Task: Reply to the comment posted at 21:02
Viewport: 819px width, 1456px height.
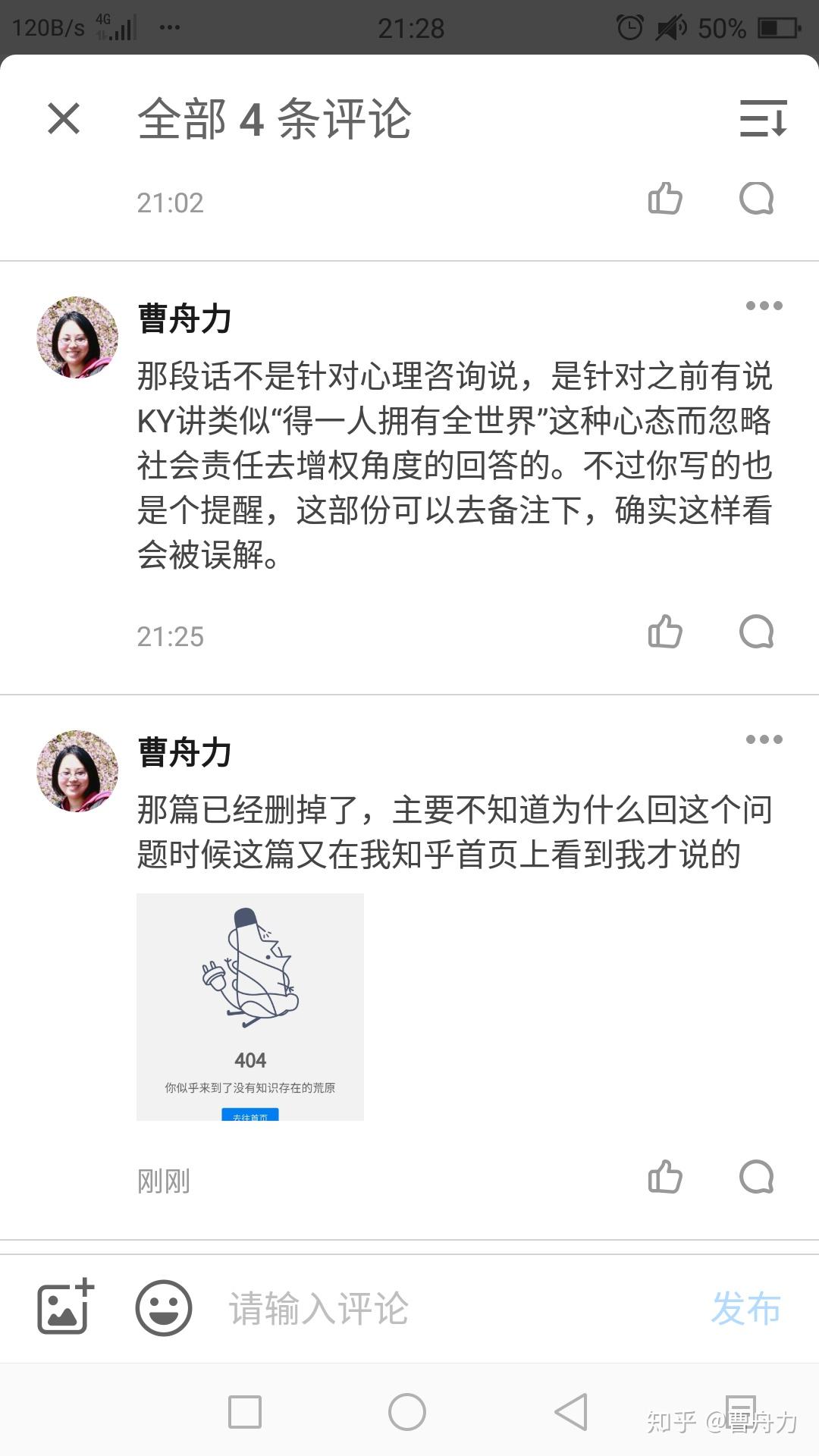Action: (x=756, y=199)
